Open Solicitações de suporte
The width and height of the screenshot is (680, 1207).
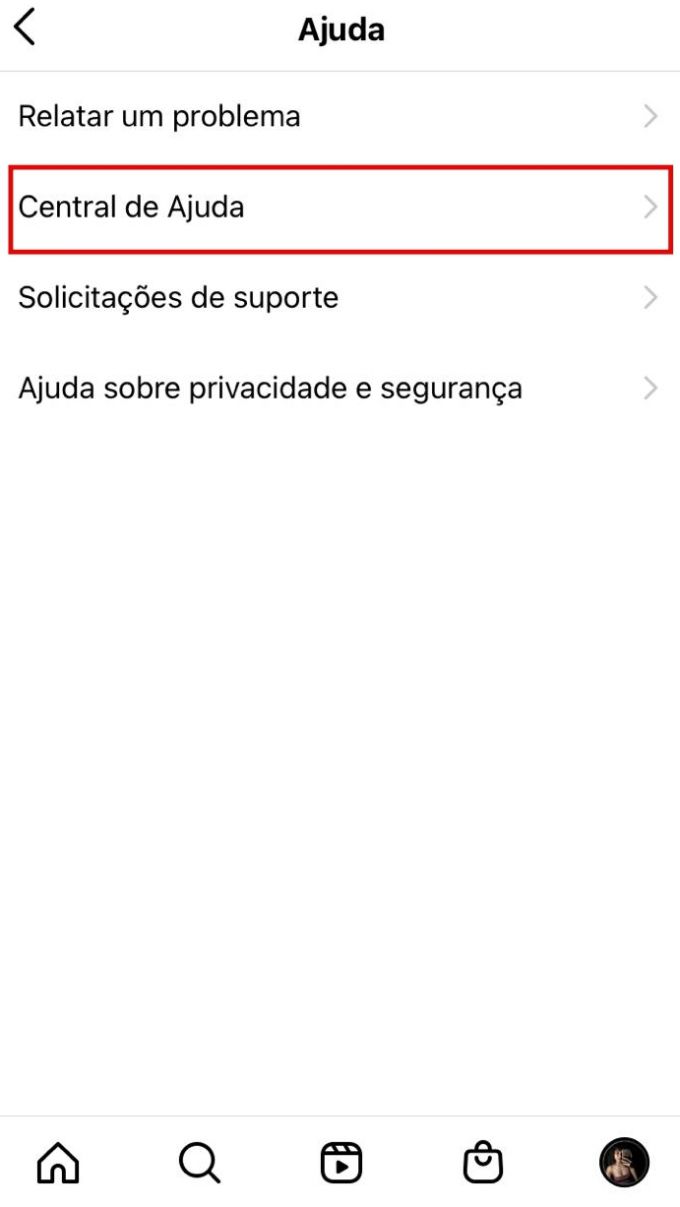(340, 298)
